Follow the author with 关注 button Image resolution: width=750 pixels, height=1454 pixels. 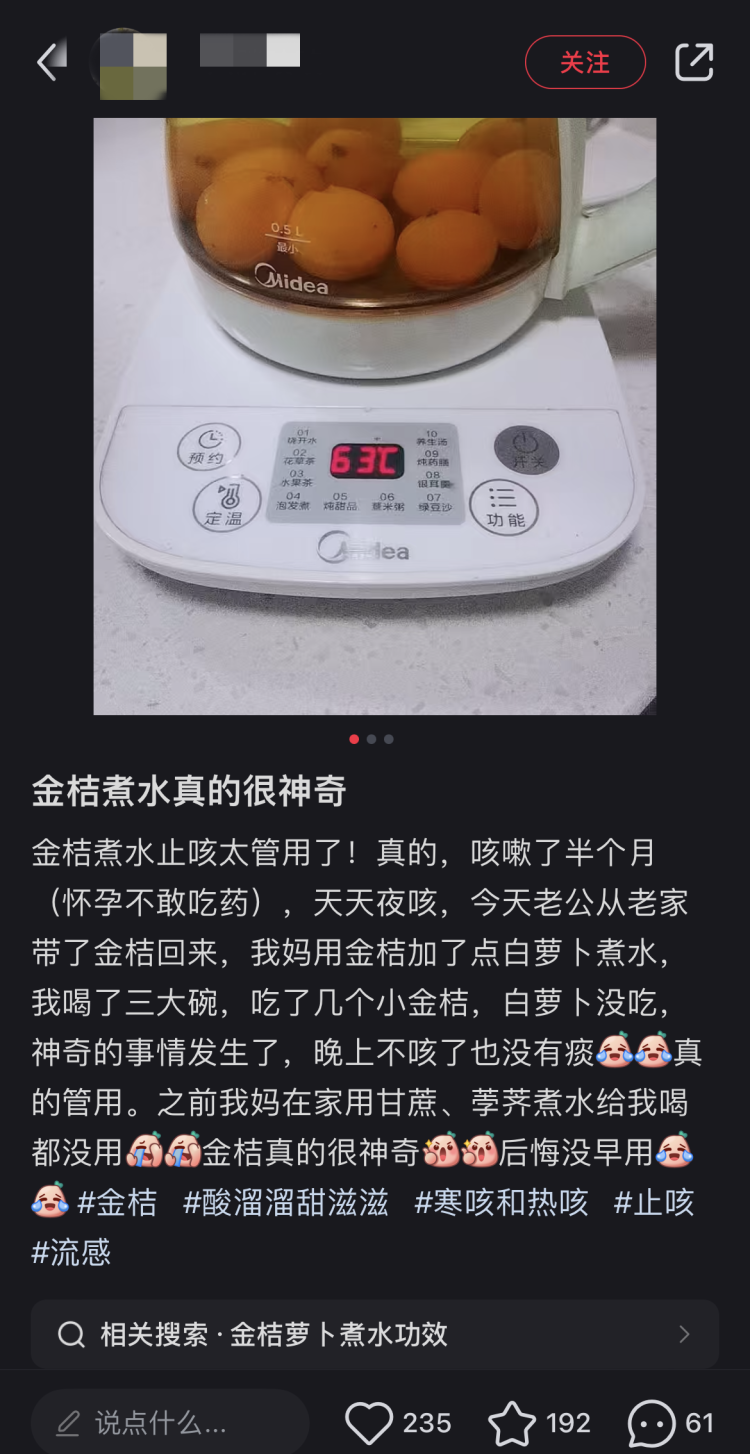tap(585, 62)
